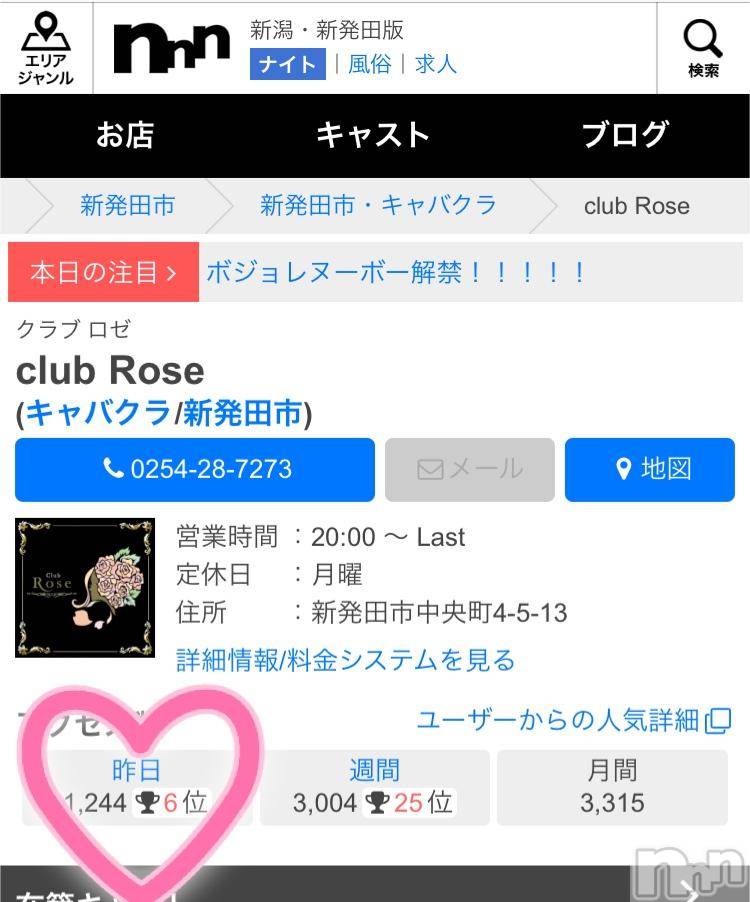
Task: Tap the 新発田市 breadcrumb
Action: 127,206
